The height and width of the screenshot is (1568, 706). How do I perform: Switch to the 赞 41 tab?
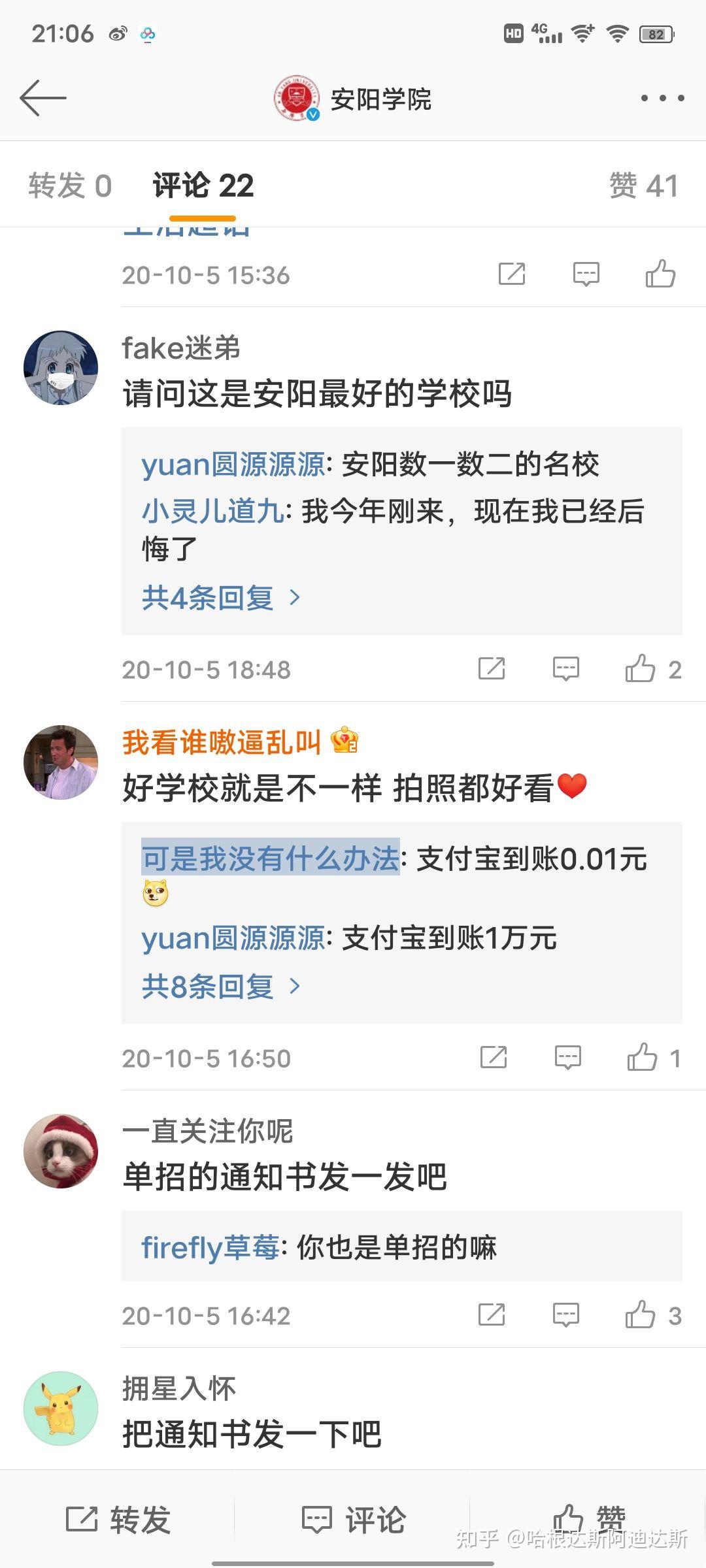(x=643, y=186)
